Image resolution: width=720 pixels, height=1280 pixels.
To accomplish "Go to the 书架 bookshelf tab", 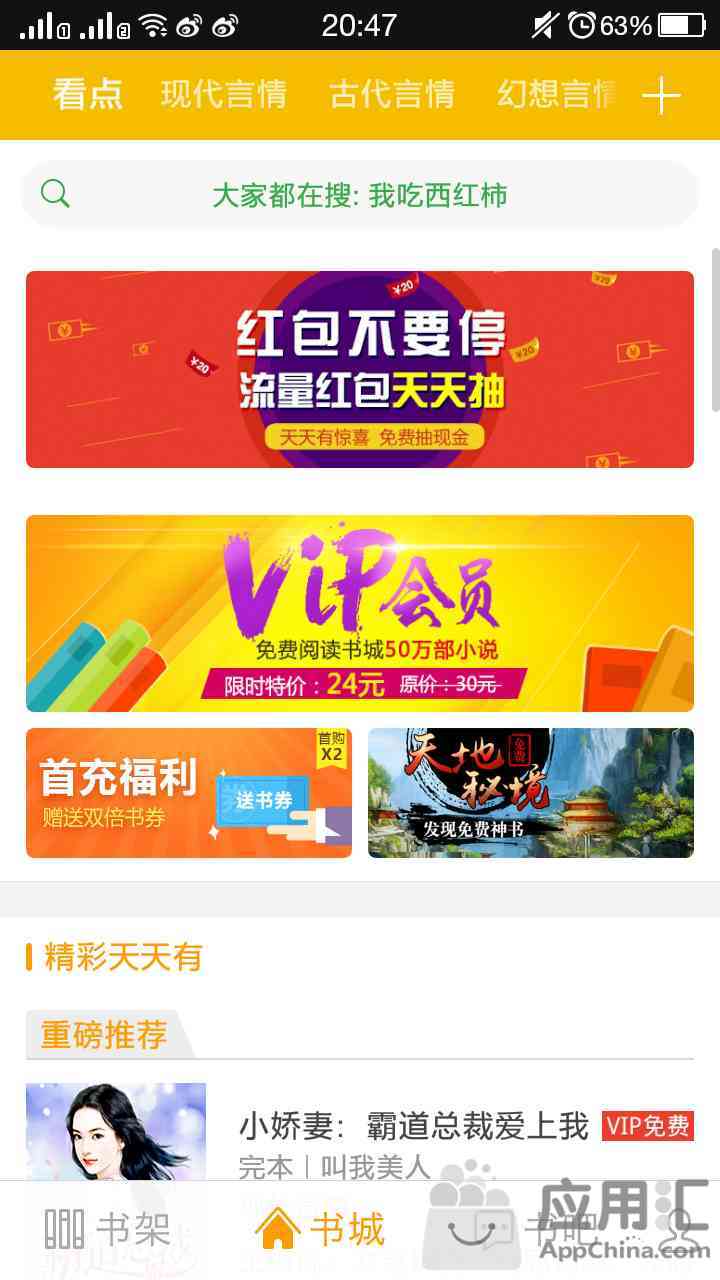I will pos(108,1230).
